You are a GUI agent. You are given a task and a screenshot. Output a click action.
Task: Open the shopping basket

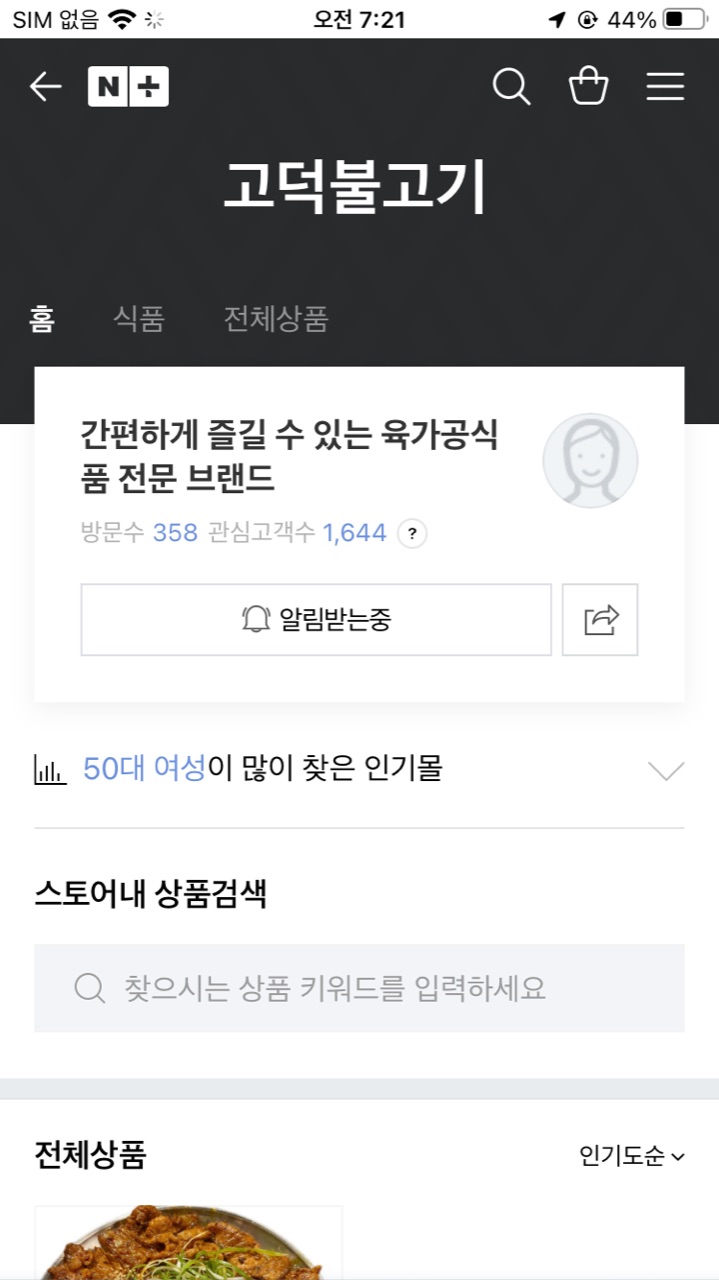click(588, 87)
